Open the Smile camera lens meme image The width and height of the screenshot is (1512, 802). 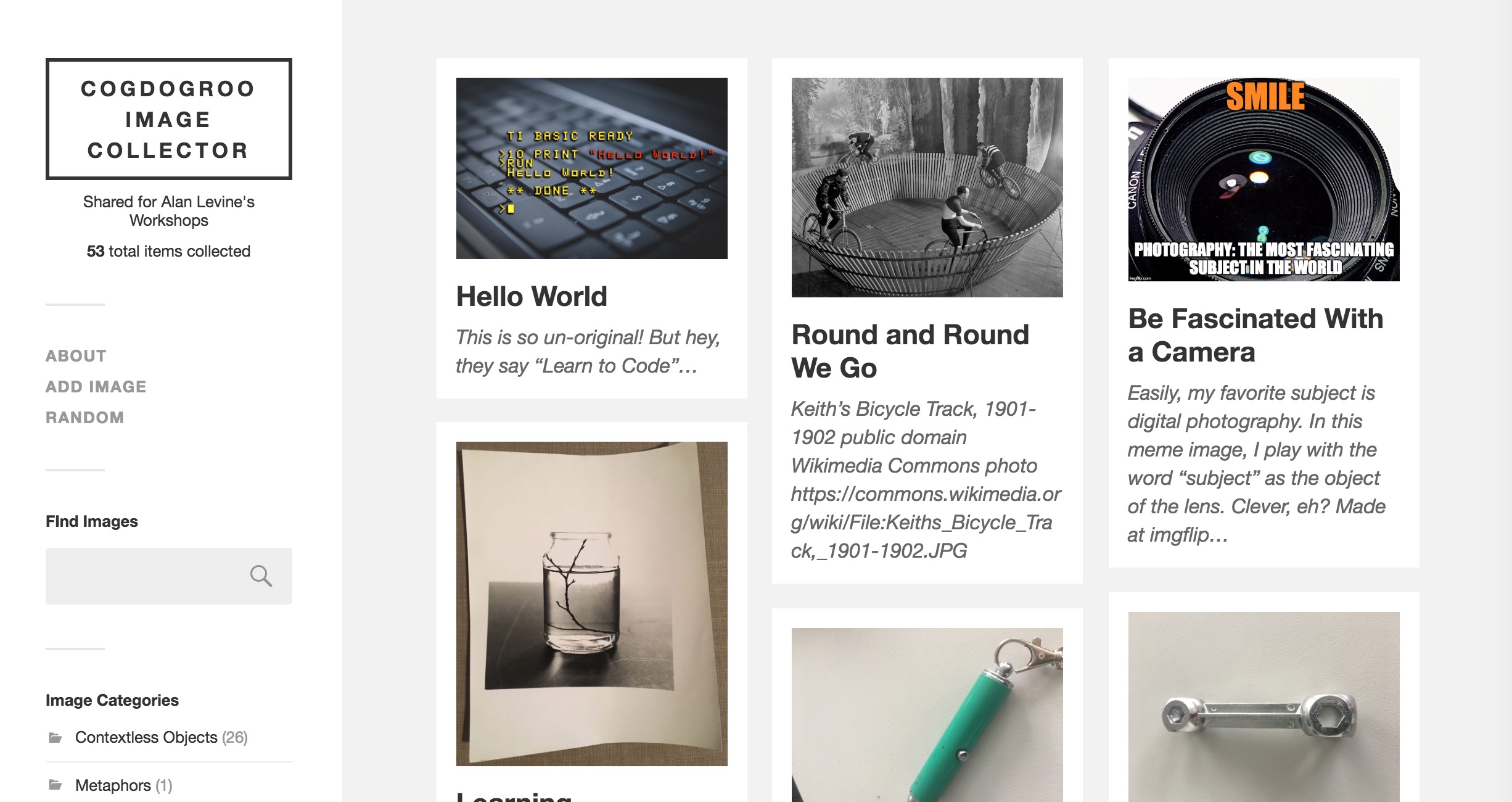[x=1263, y=180]
